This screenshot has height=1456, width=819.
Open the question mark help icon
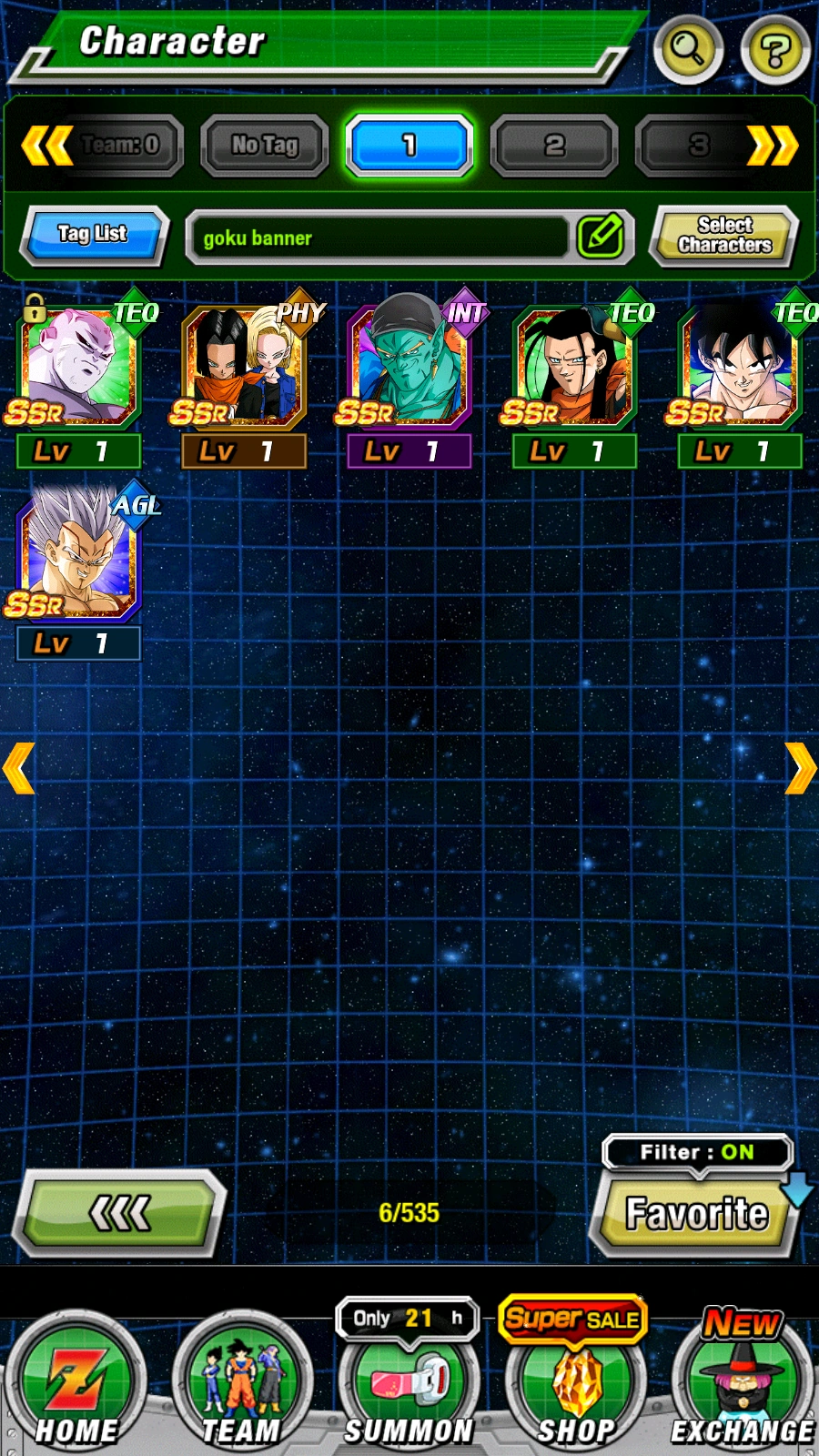(x=774, y=50)
